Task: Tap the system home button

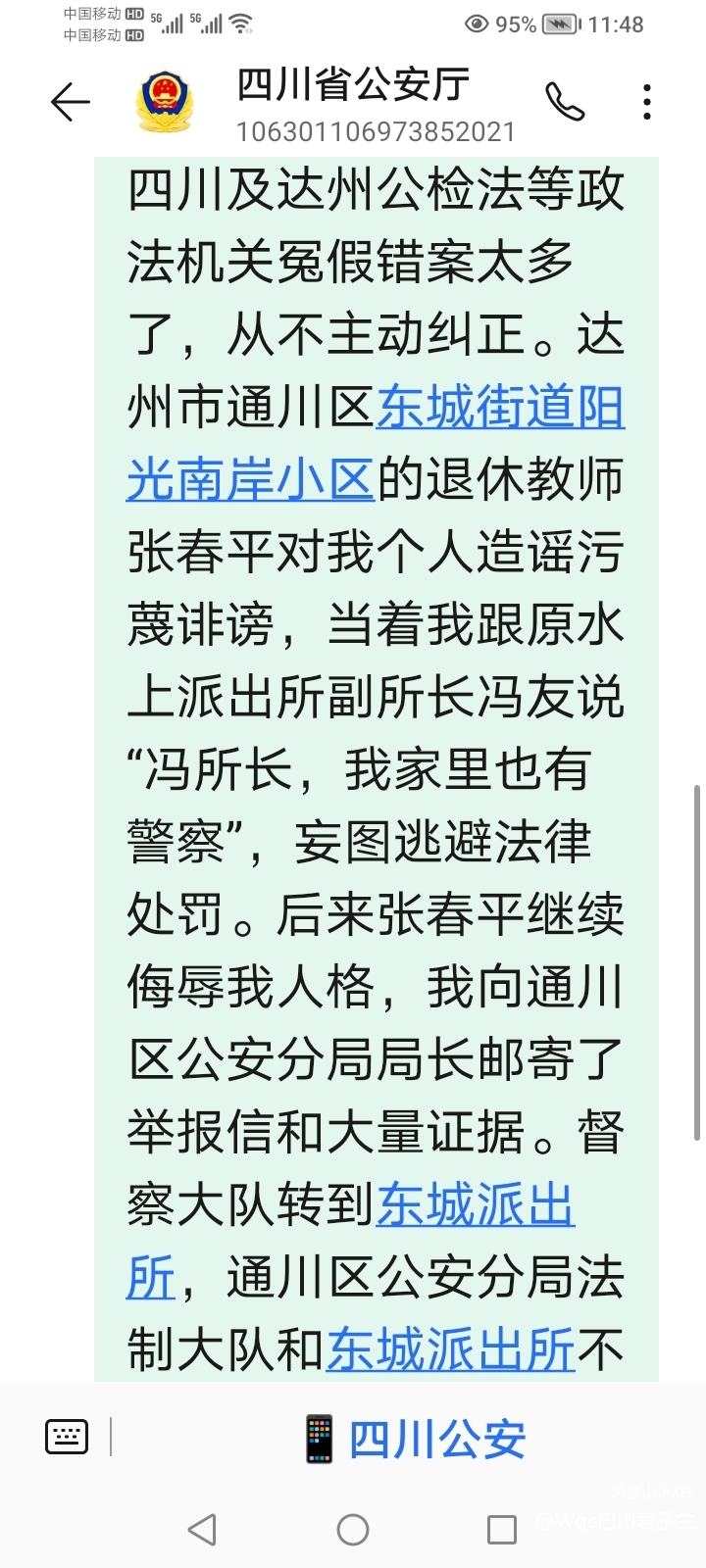Action: click(x=353, y=1529)
